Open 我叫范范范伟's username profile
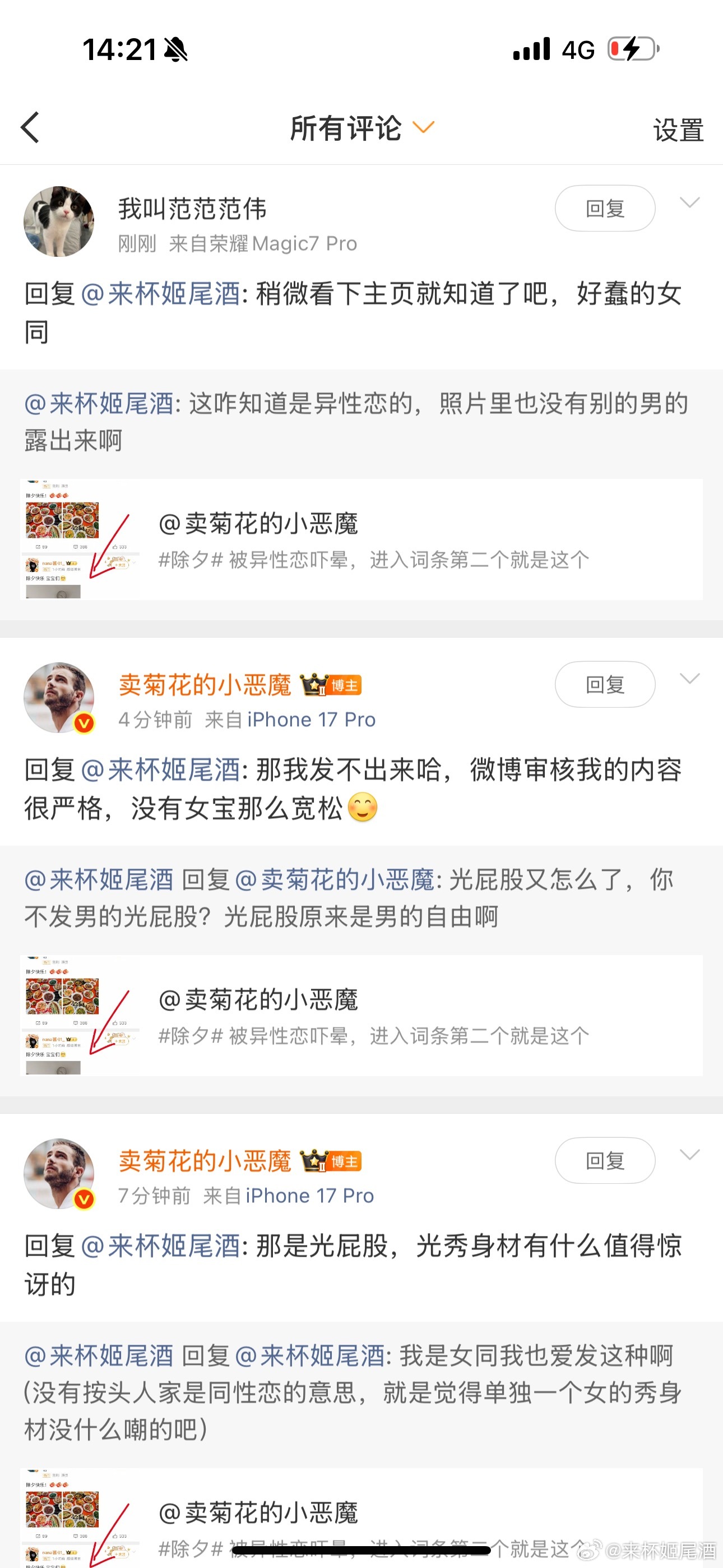The image size is (723, 1568). pos(192,209)
